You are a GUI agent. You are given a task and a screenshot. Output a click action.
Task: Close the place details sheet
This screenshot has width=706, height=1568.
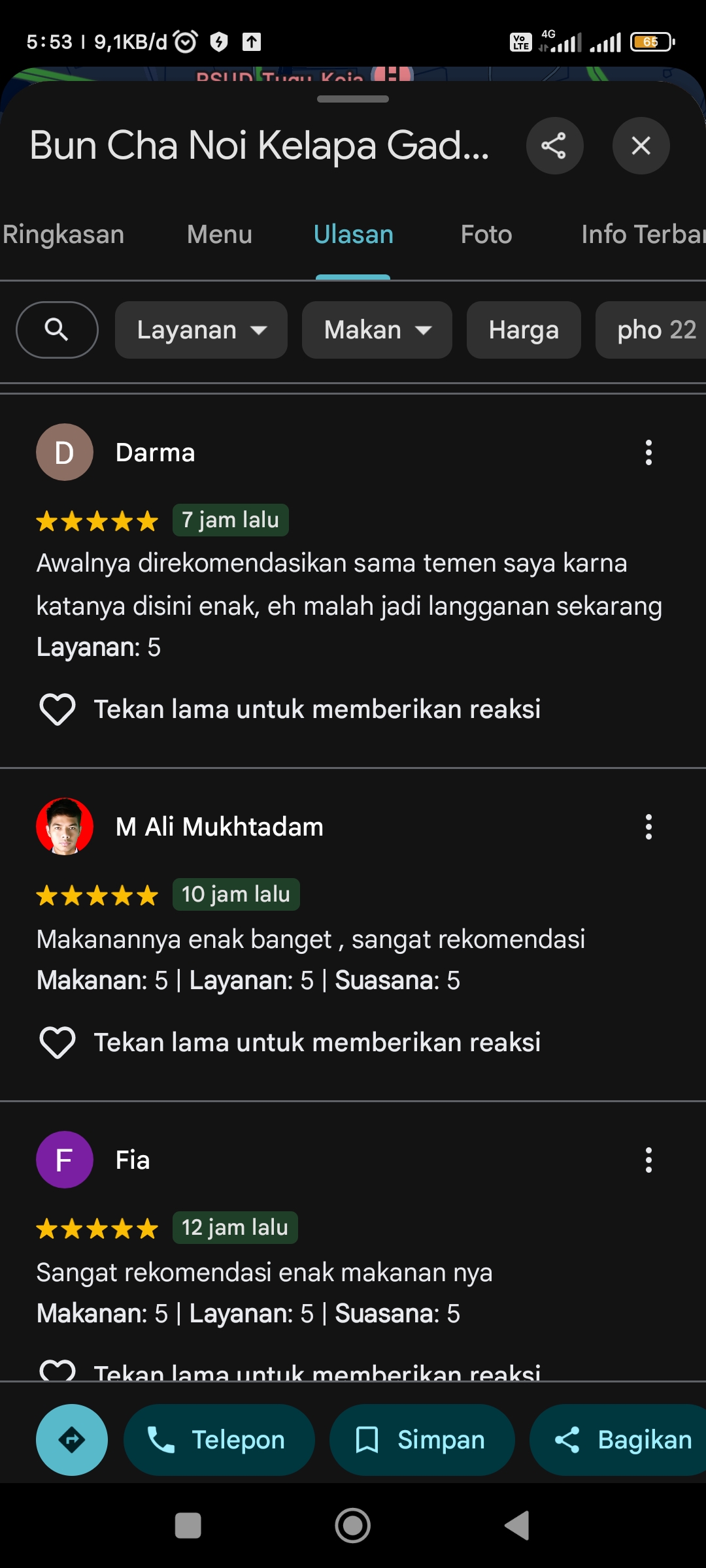[x=641, y=146]
